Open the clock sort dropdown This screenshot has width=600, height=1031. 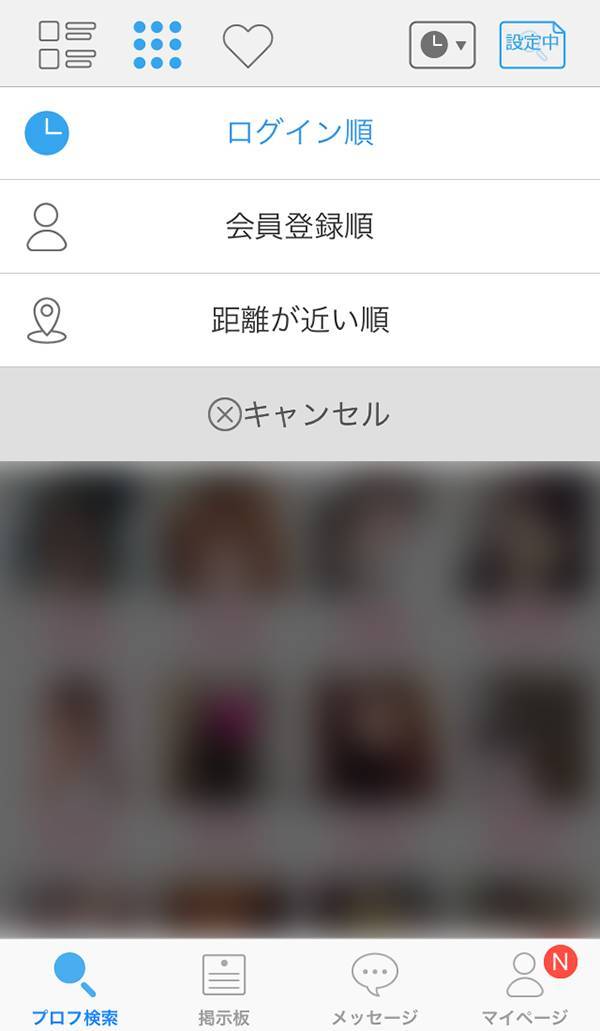point(442,45)
